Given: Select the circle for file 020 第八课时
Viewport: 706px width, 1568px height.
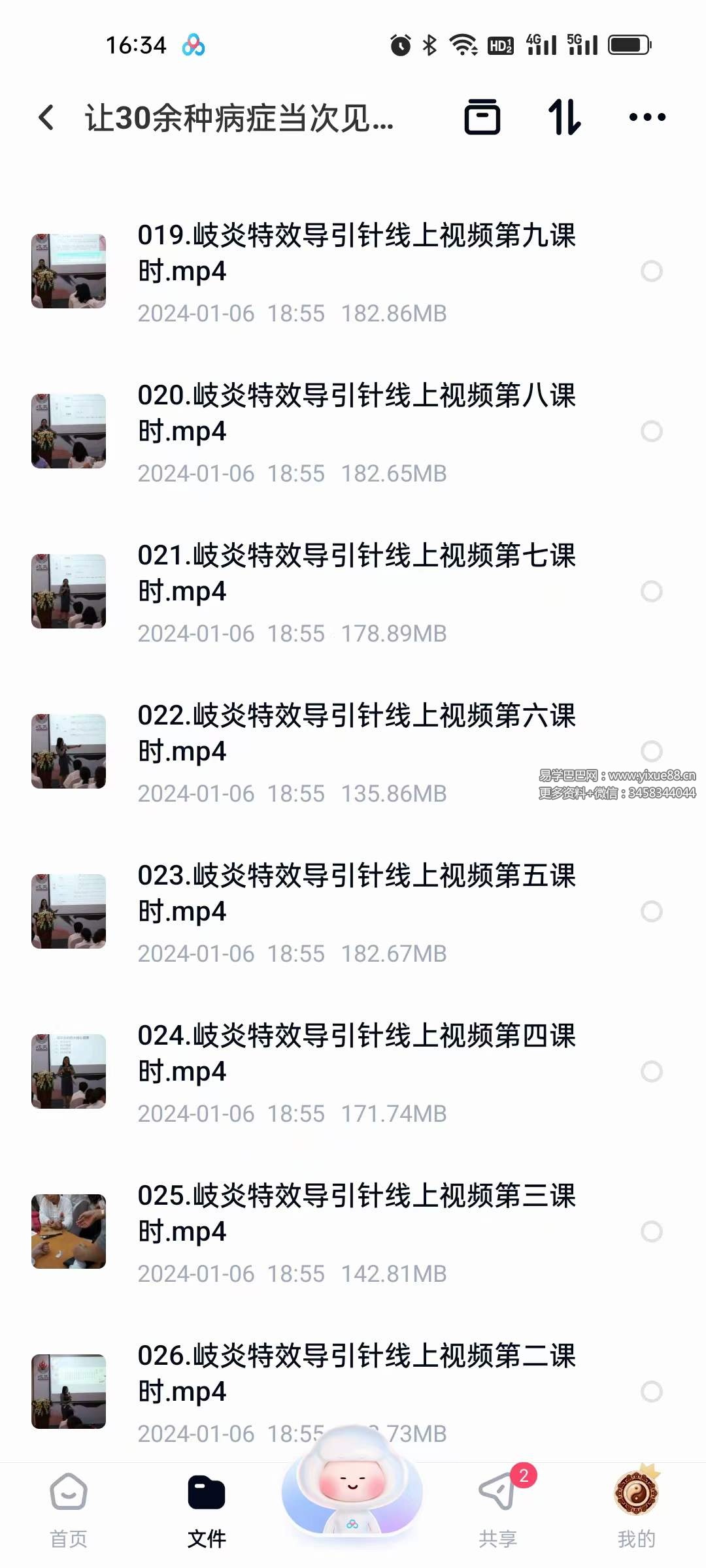Looking at the screenshot, I should pyautogui.click(x=651, y=431).
